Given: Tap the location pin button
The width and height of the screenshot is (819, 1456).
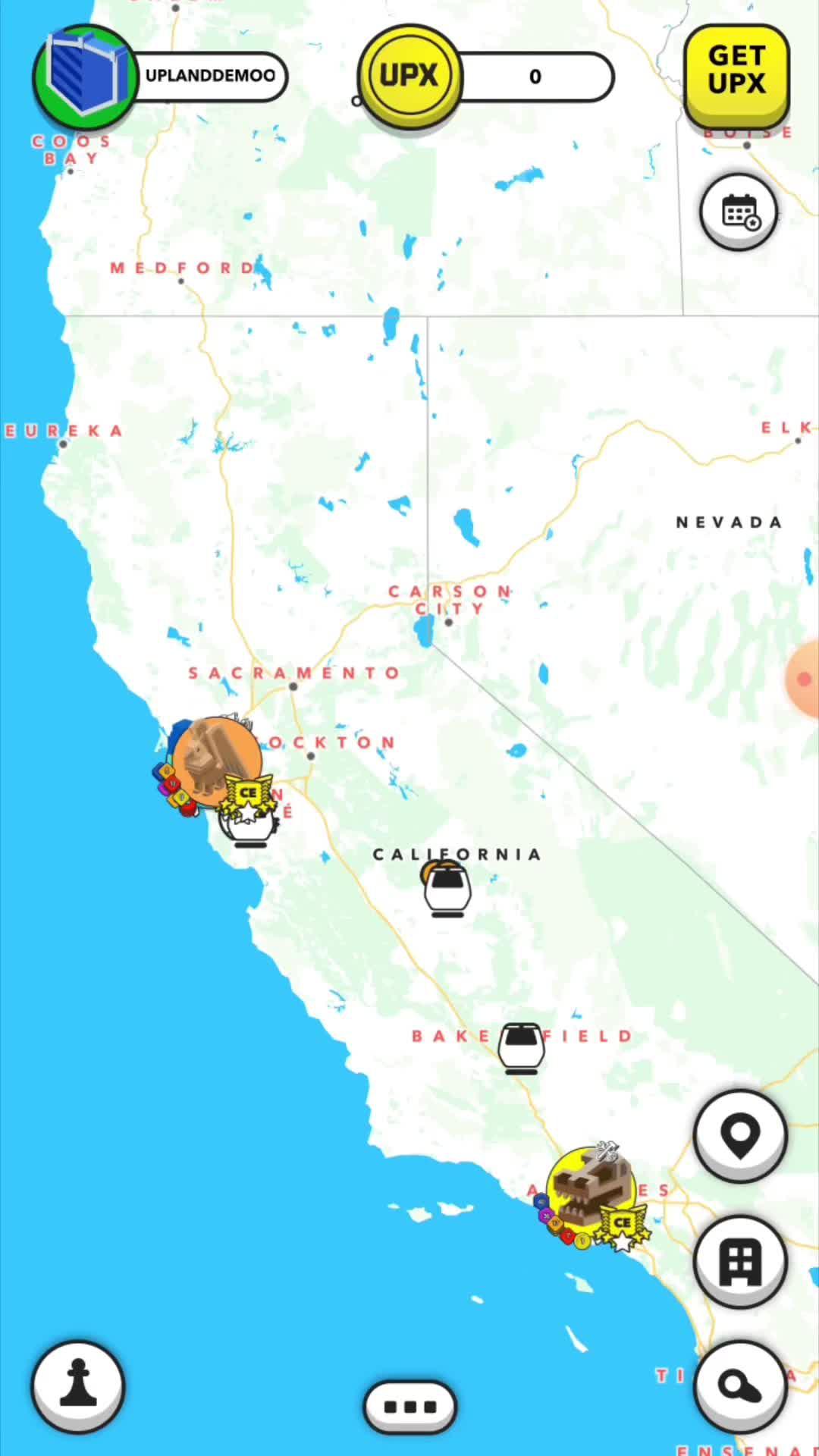Looking at the screenshot, I should pyautogui.click(x=740, y=1135).
